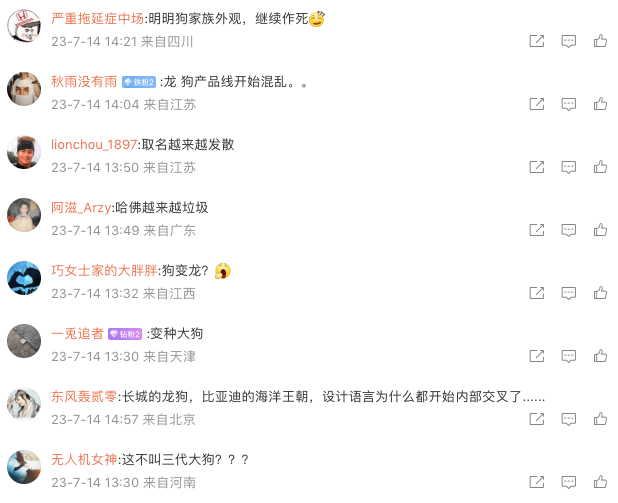
Task: Reply to 秋雨没有雨's comment
Action: click(x=568, y=104)
